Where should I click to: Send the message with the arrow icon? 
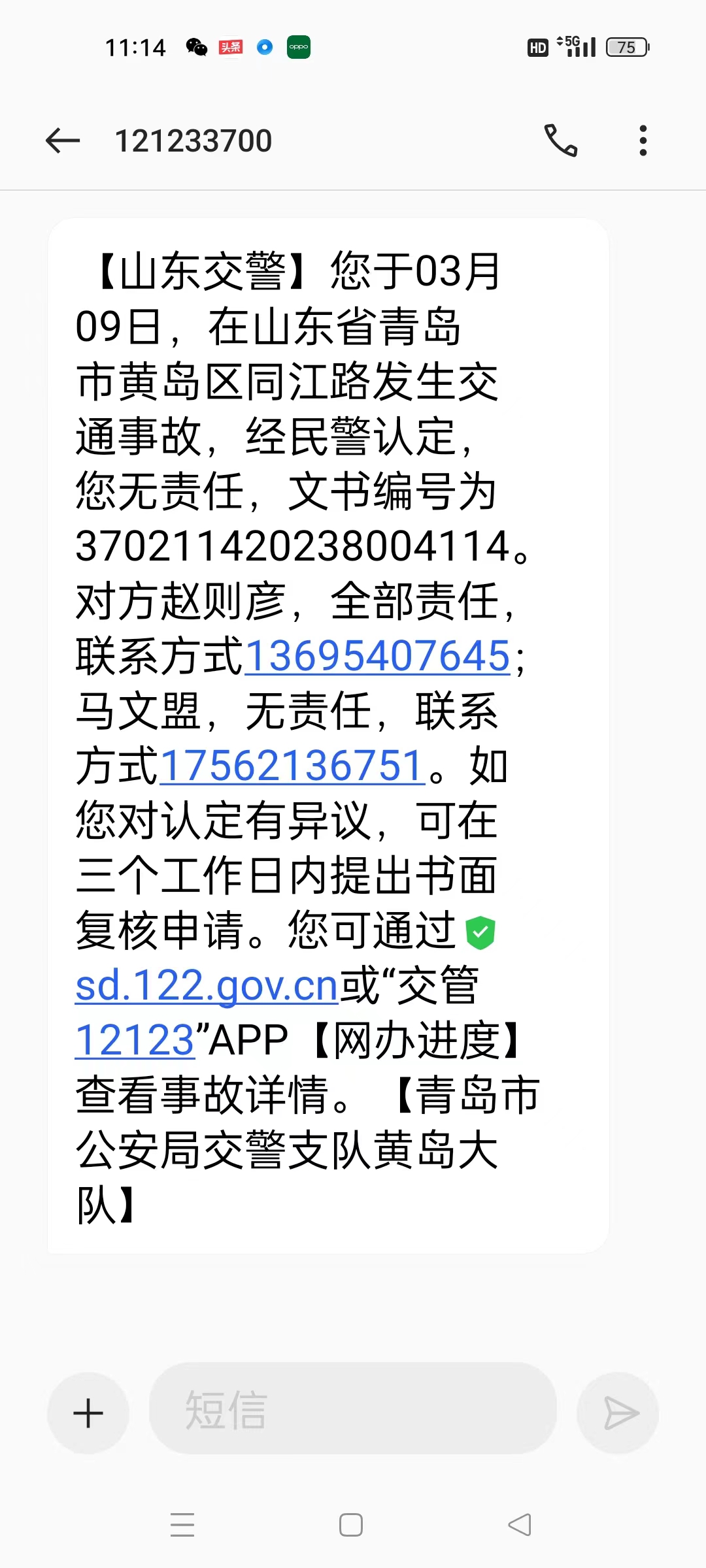[x=618, y=1413]
